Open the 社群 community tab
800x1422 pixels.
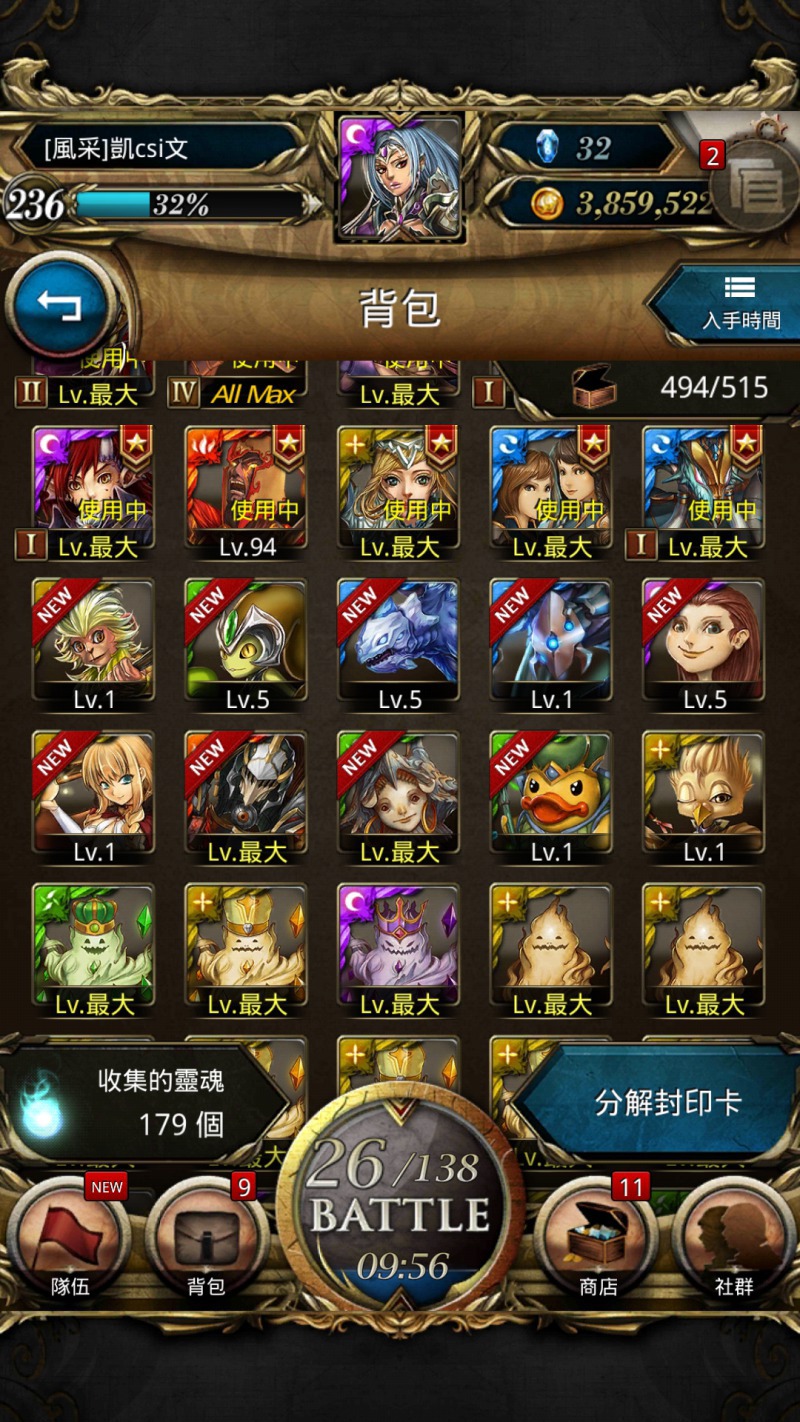[x=733, y=1241]
